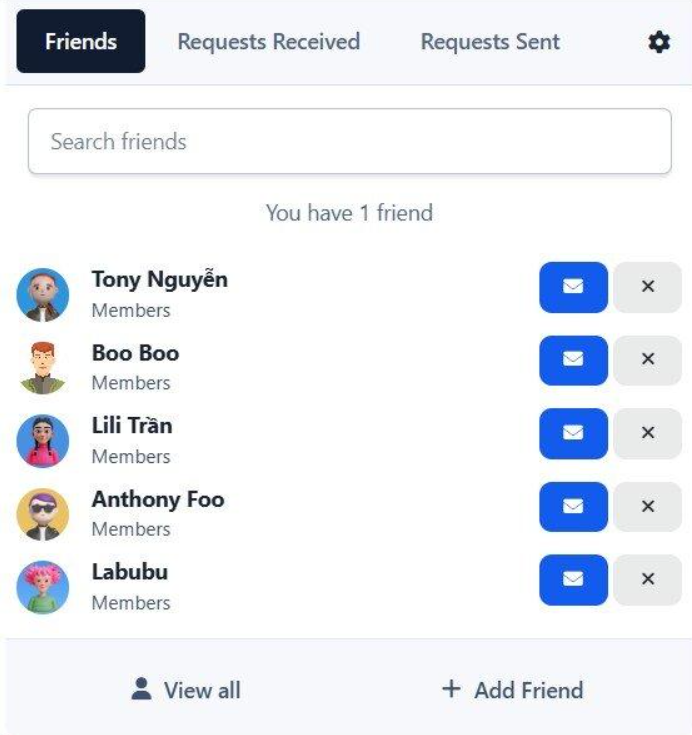Unfriend Lili Trần using the X
This screenshot has width=692, height=735.
(x=647, y=433)
